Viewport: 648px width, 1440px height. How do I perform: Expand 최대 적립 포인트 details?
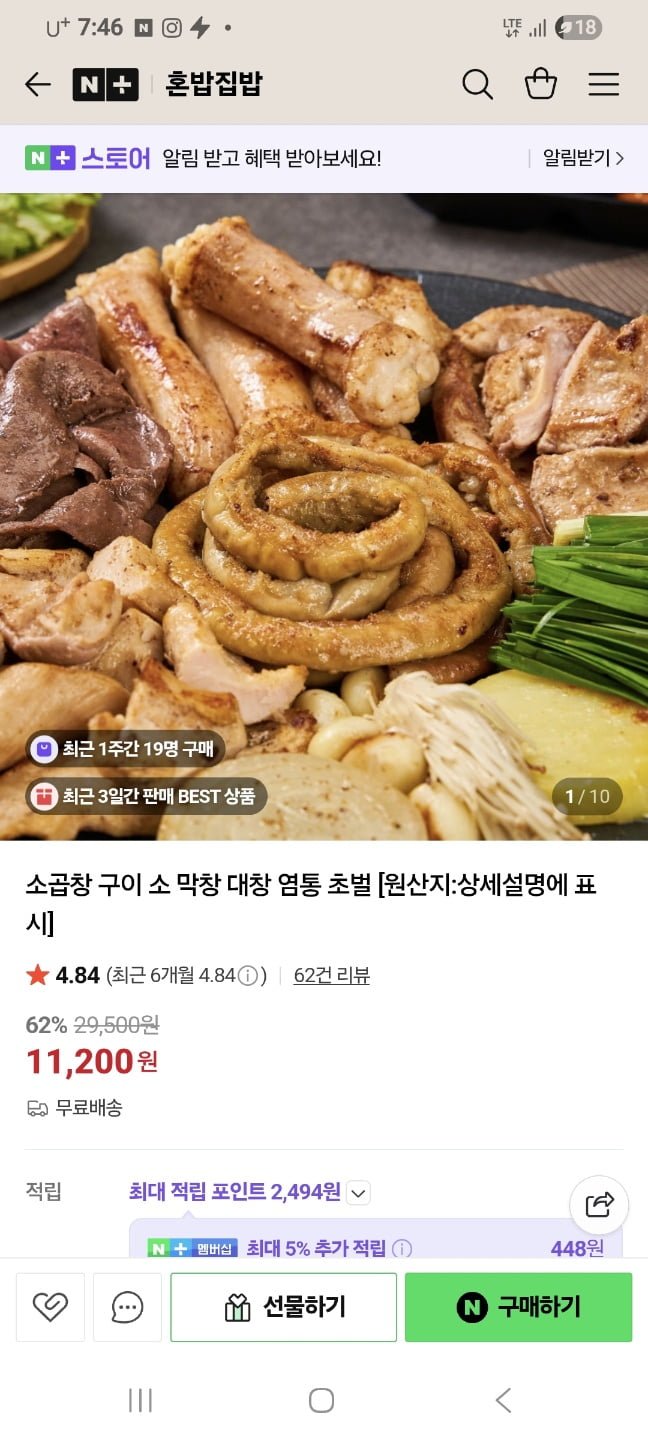click(x=359, y=1192)
